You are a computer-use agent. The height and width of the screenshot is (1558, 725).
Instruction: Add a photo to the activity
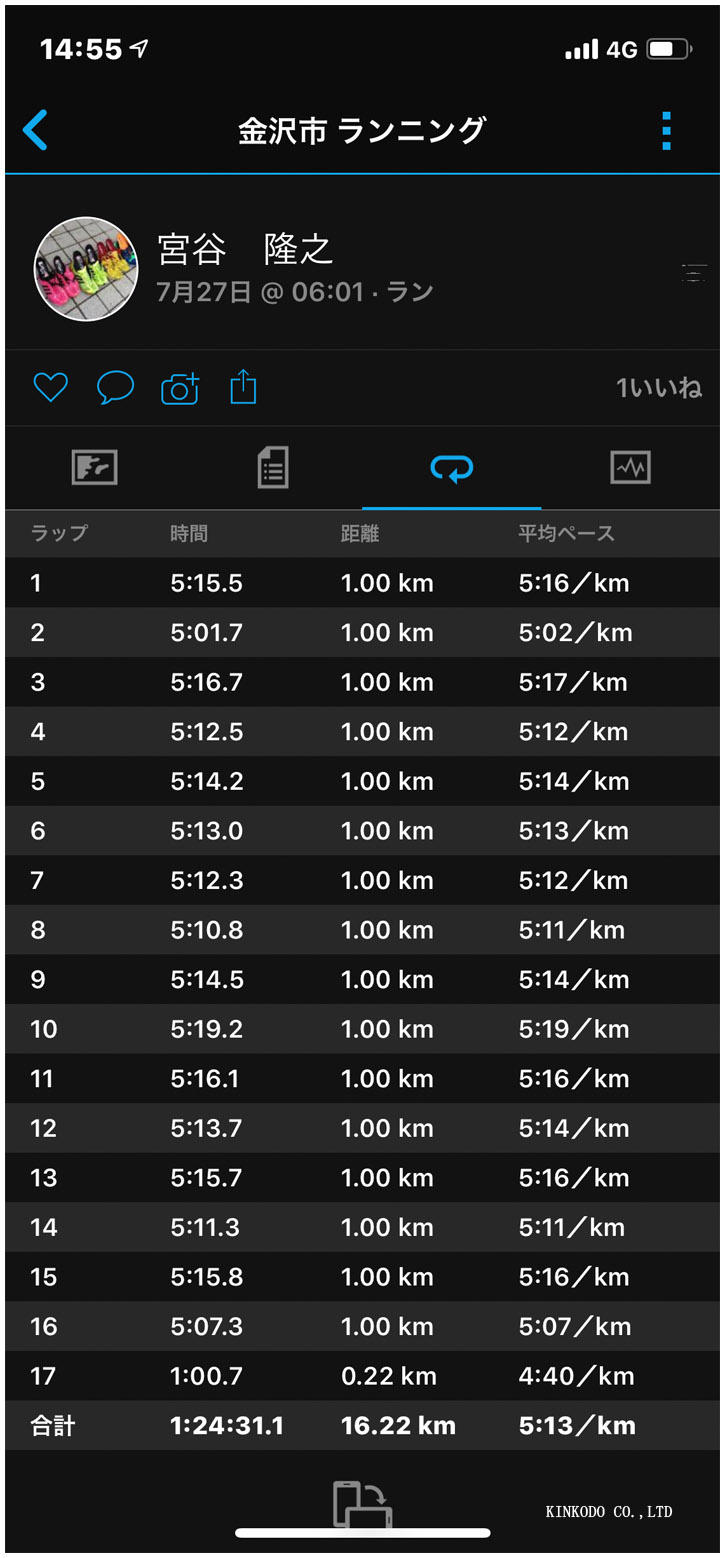coord(180,388)
